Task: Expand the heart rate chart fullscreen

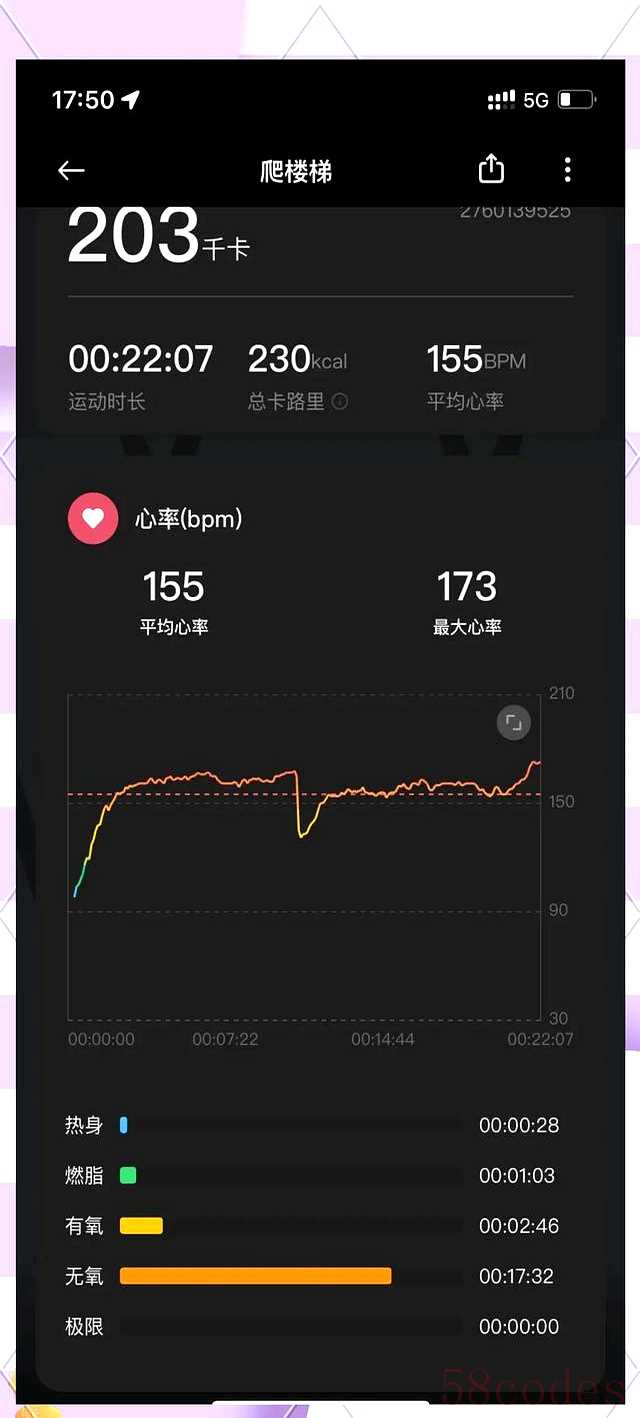Action: (514, 723)
